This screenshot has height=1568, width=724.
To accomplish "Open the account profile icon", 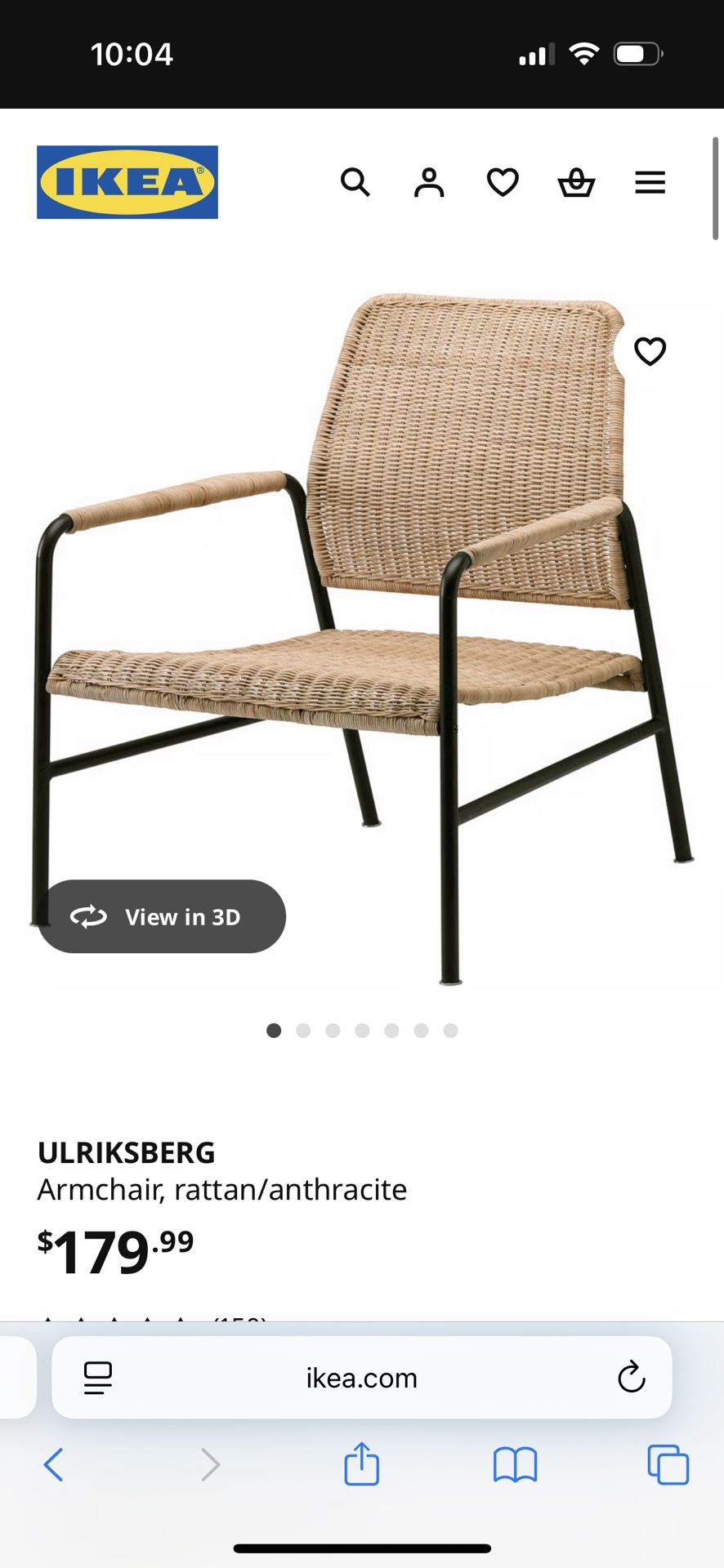I will pos(430,182).
